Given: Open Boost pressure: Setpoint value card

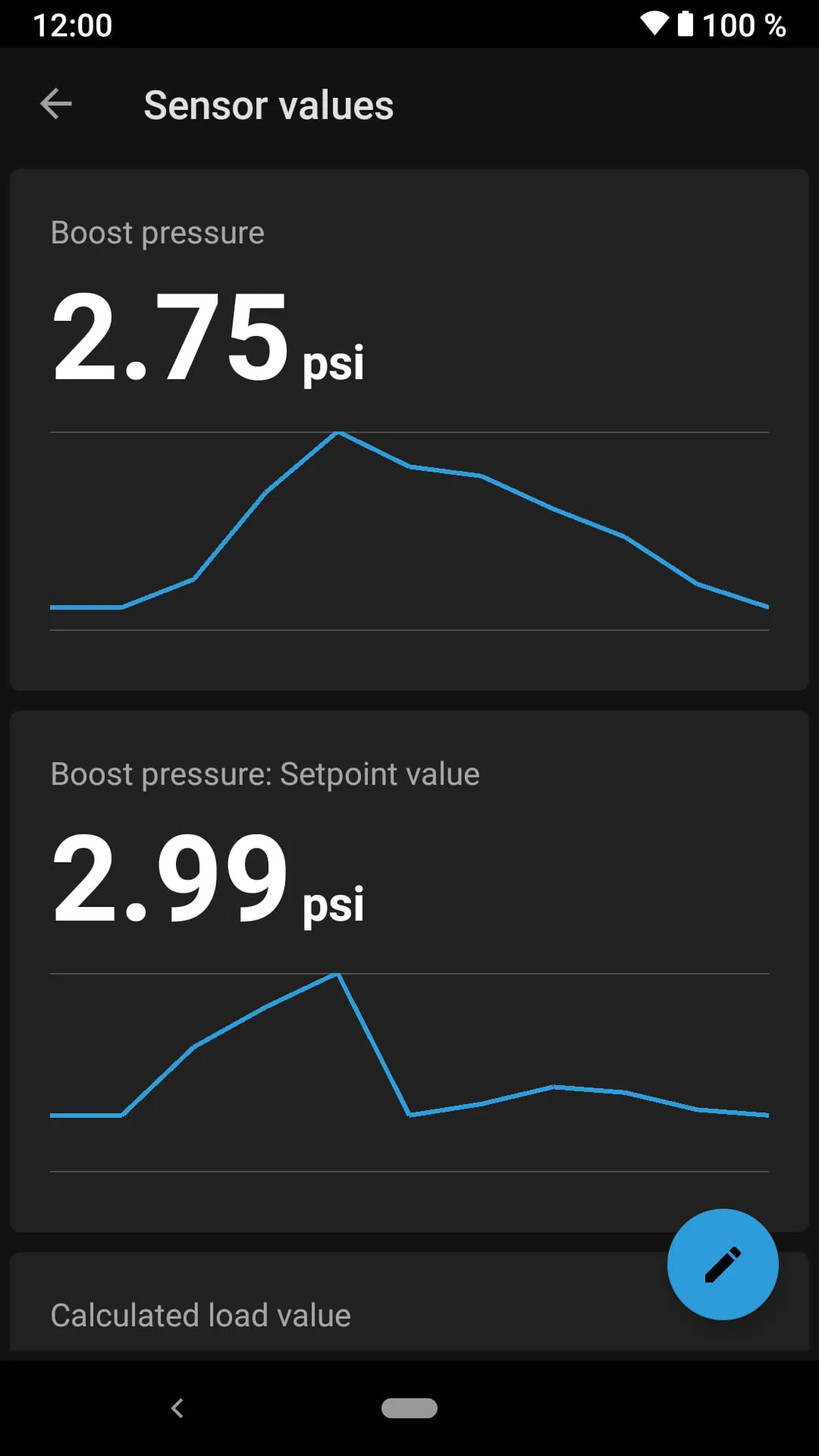Looking at the screenshot, I should click(x=409, y=971).
